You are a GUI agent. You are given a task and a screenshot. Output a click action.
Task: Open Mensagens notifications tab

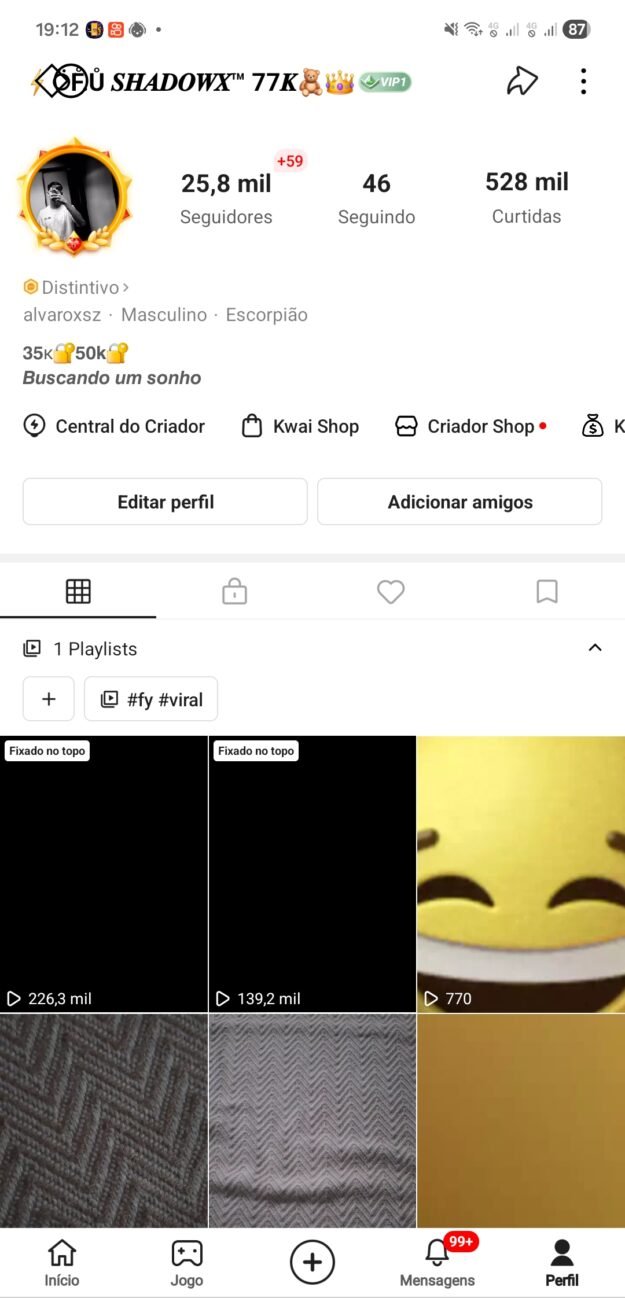[x=437, y=1262]
